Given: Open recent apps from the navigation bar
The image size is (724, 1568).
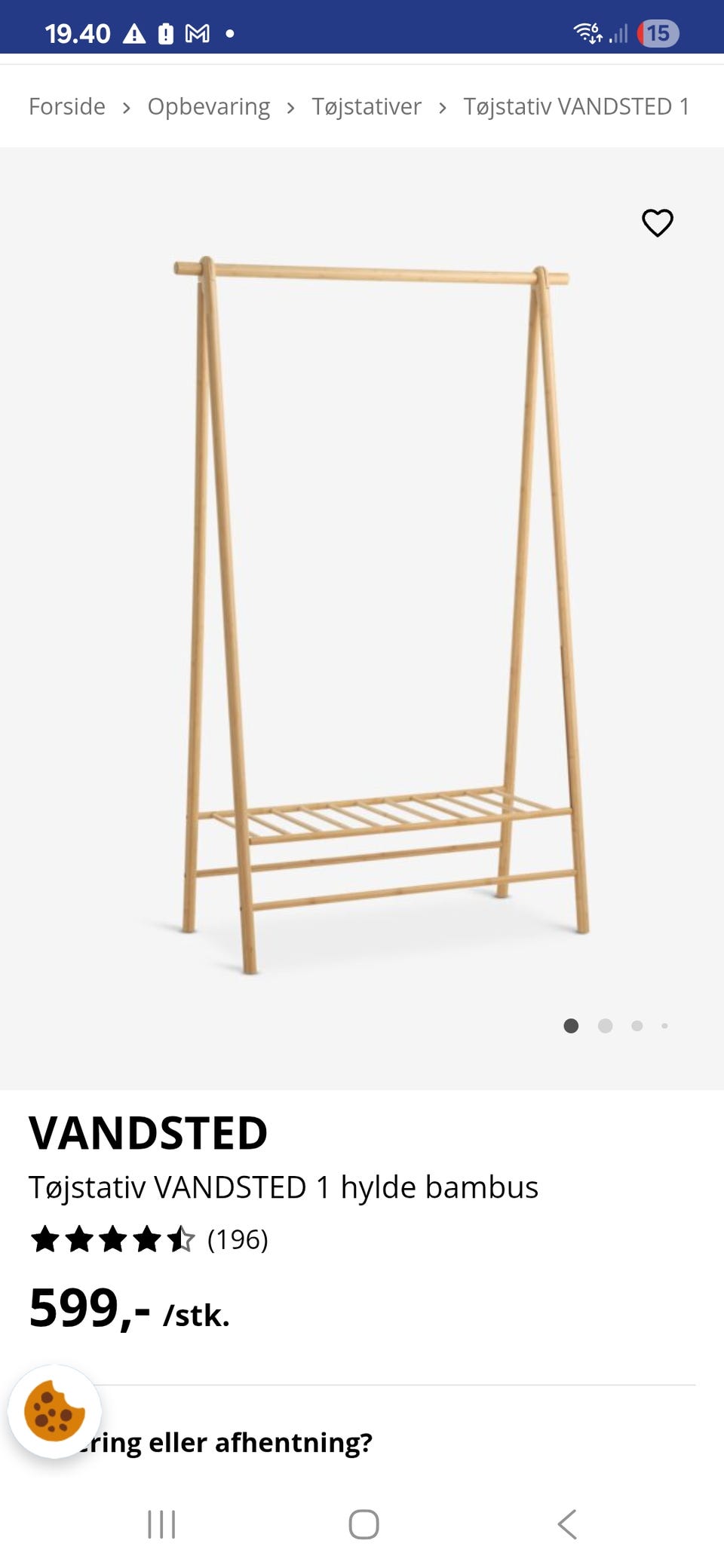Looking at the screenshot, I should 161,1524.
